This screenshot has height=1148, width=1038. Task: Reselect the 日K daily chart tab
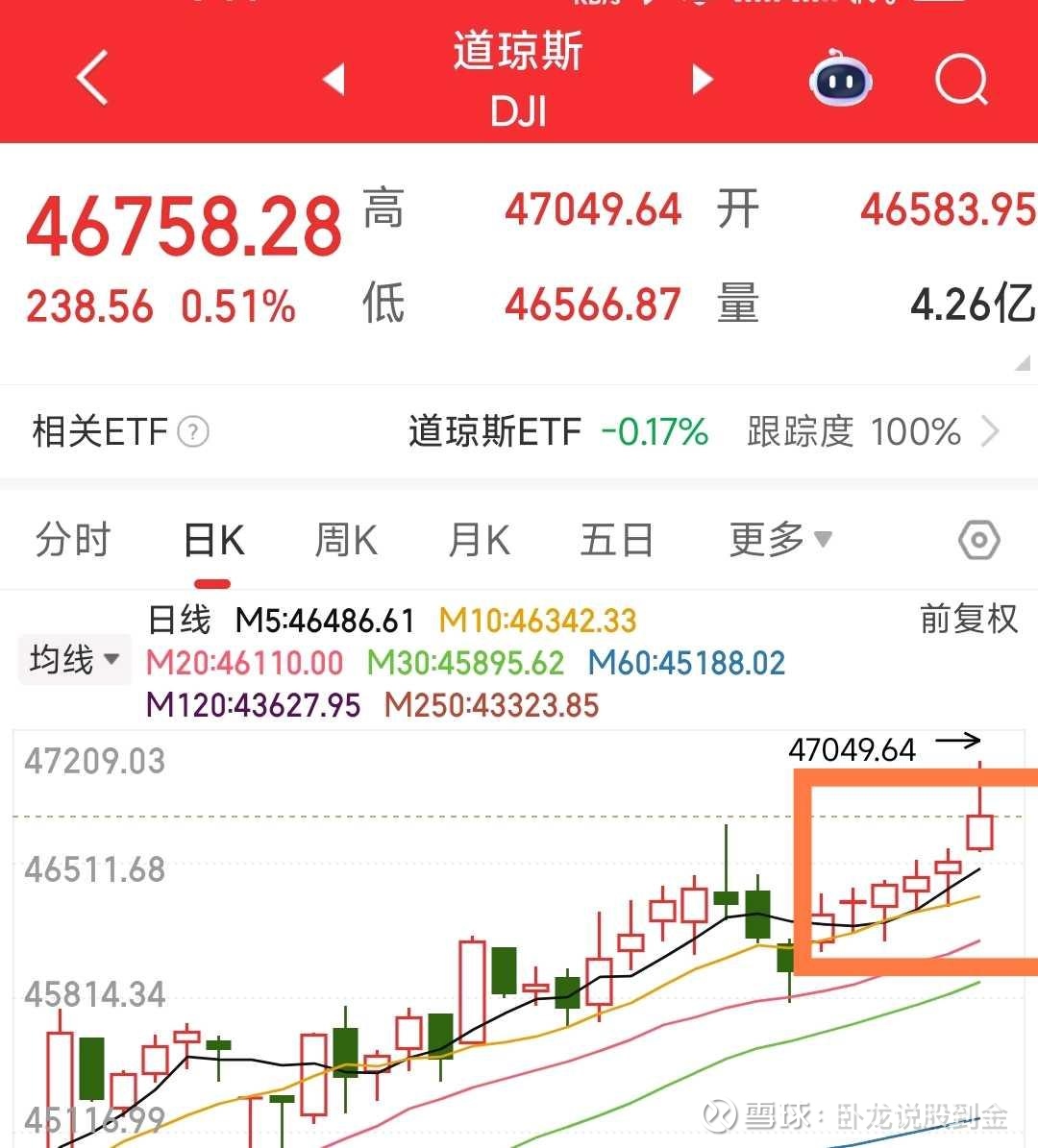212,540
